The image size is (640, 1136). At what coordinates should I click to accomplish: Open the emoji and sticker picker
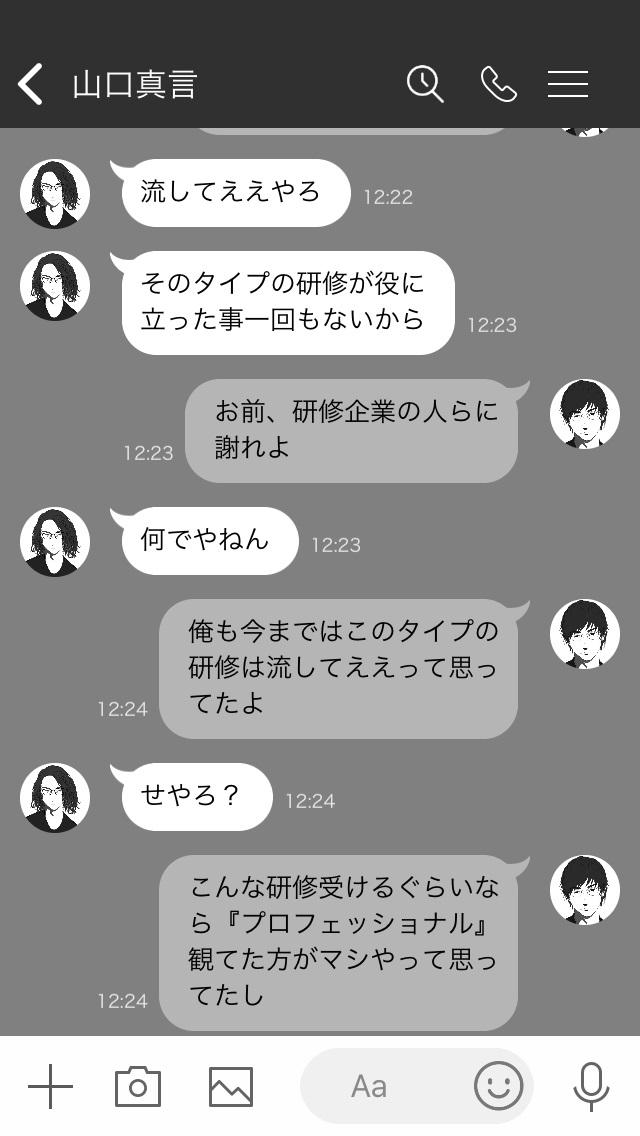(498, 1086)
